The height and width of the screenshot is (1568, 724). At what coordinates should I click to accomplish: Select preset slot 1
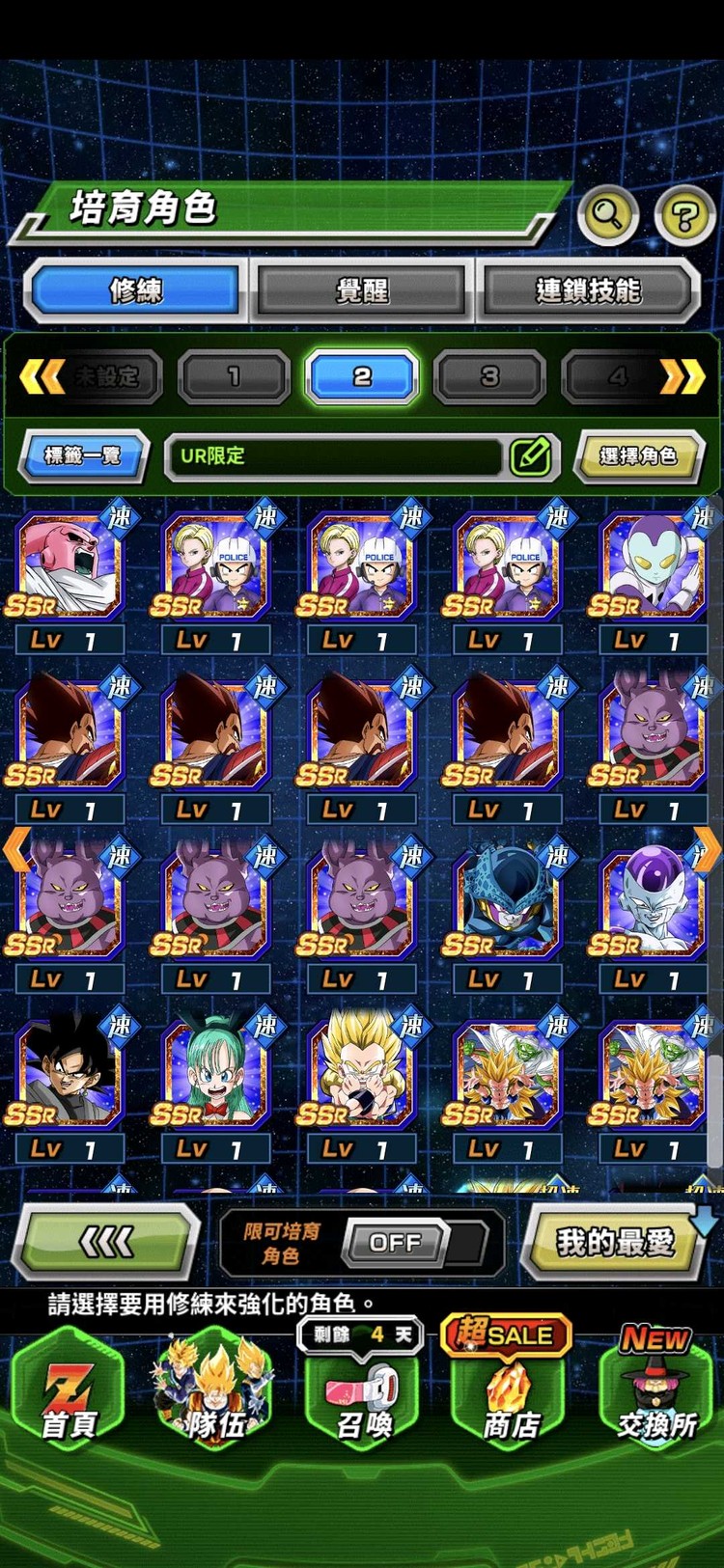[234, 376]
